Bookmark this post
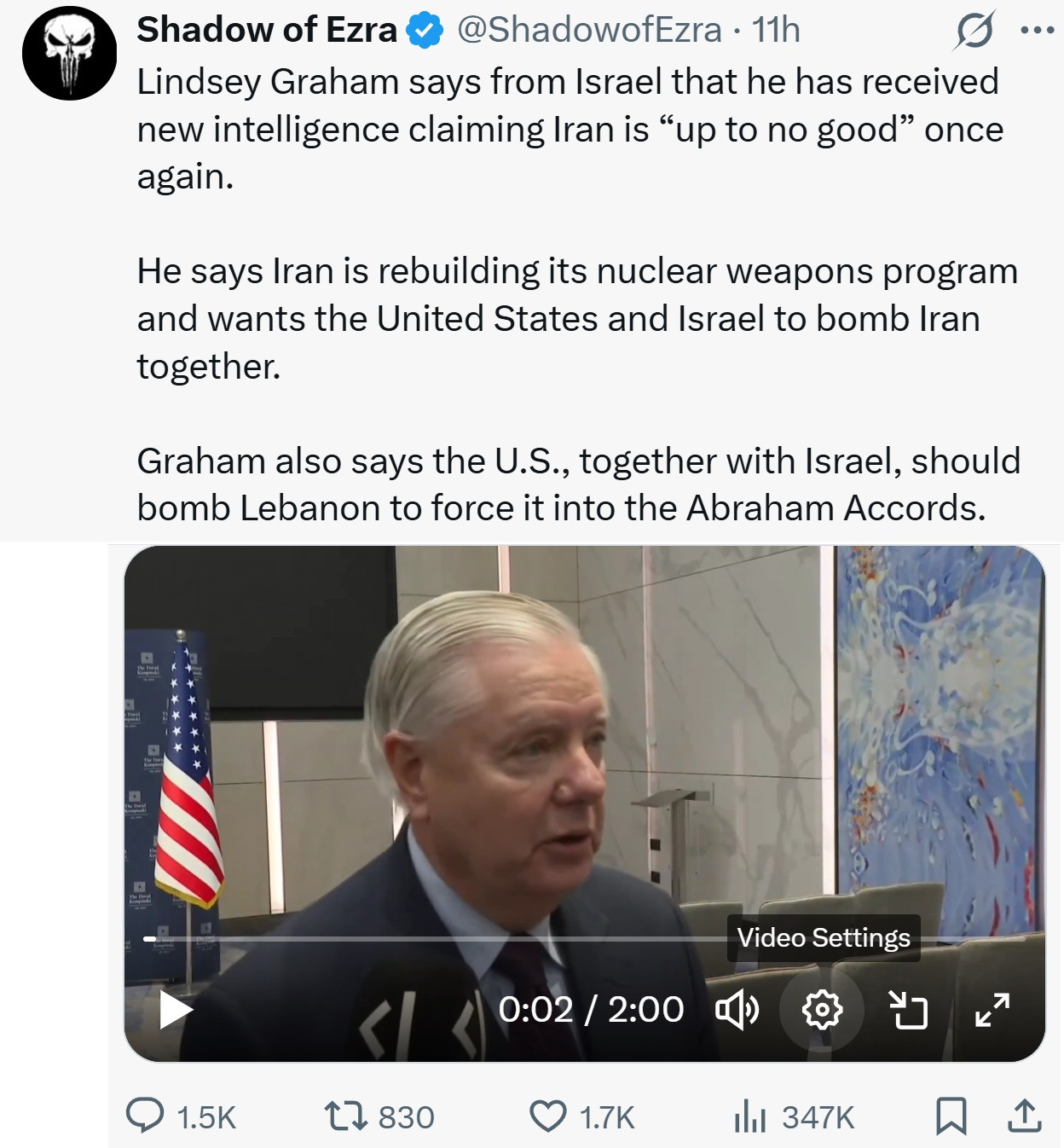Viewport: 1064px width, 1148px height. (x=951, y=1116)
